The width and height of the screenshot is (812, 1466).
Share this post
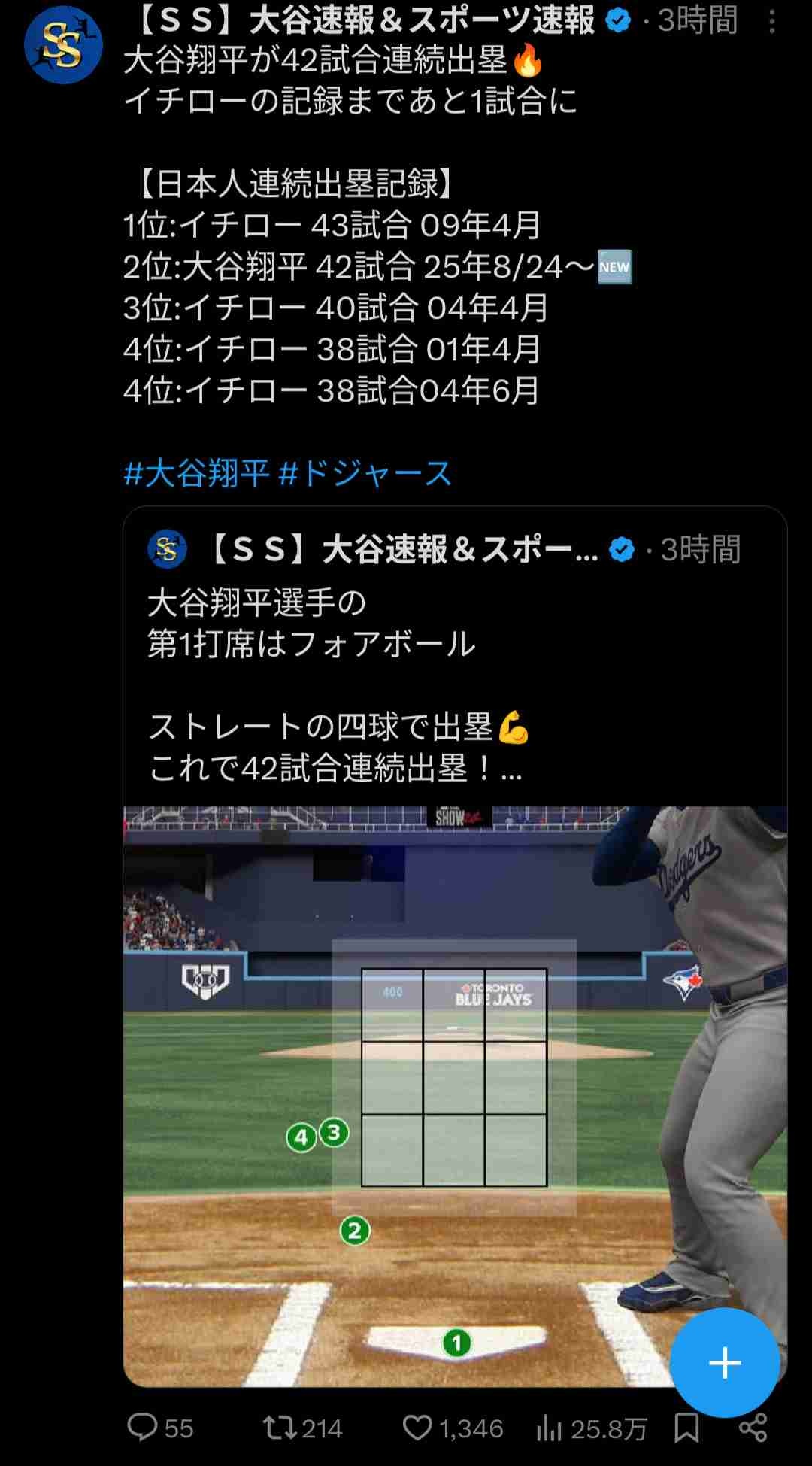coord(753,1427)
